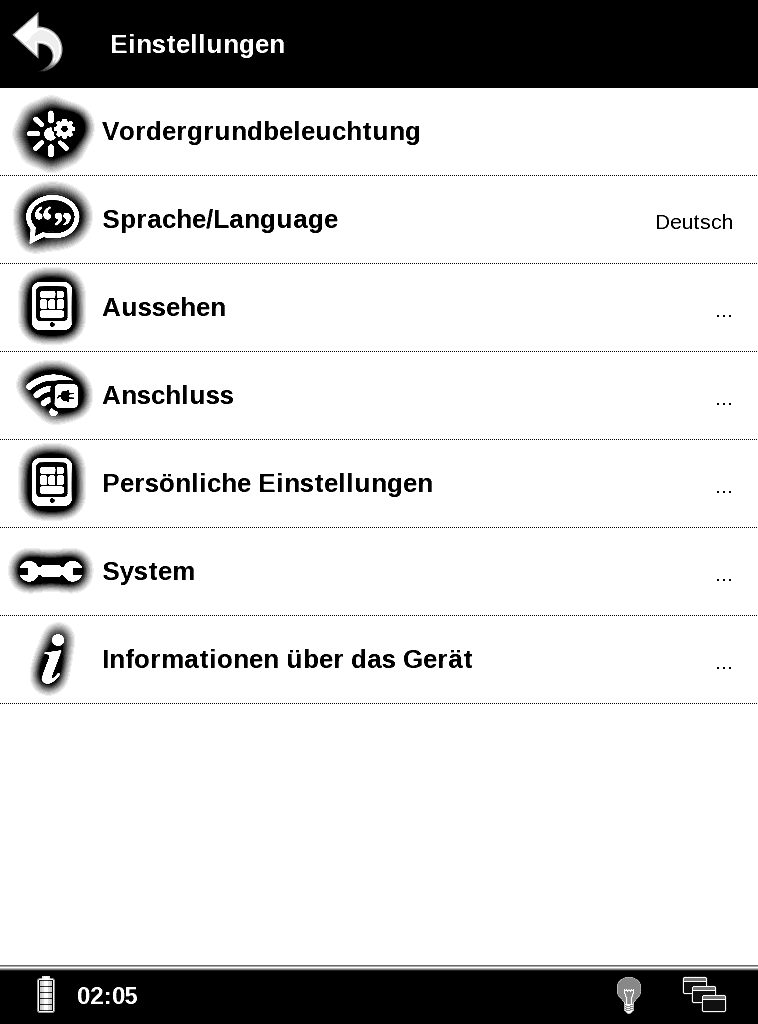
Task: Open Persönliche Einstellungen
Action: pos(267,484)
